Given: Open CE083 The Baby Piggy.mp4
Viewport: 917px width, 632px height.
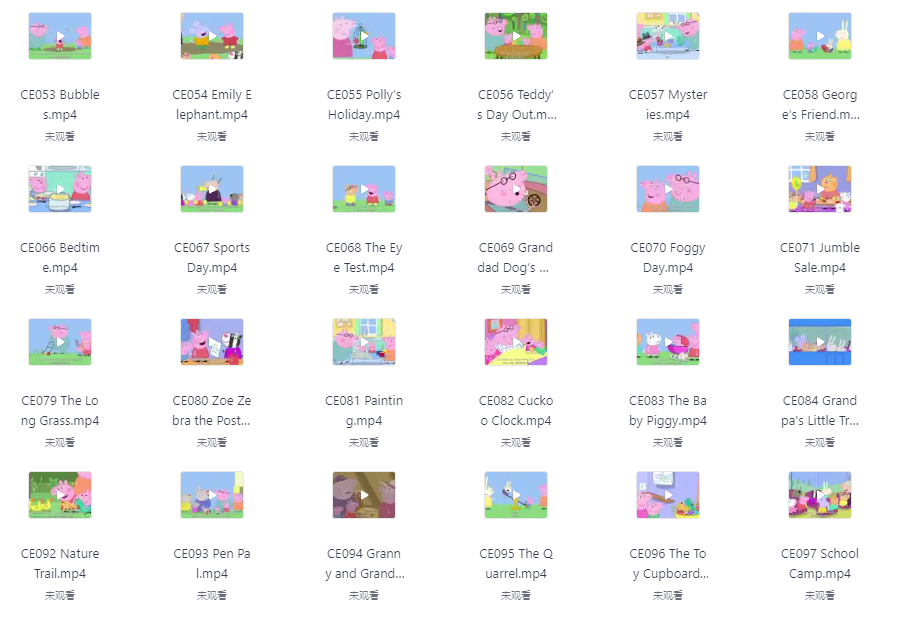Looking at the screenshot, I should pyautogui.click(x=668, y=342).
